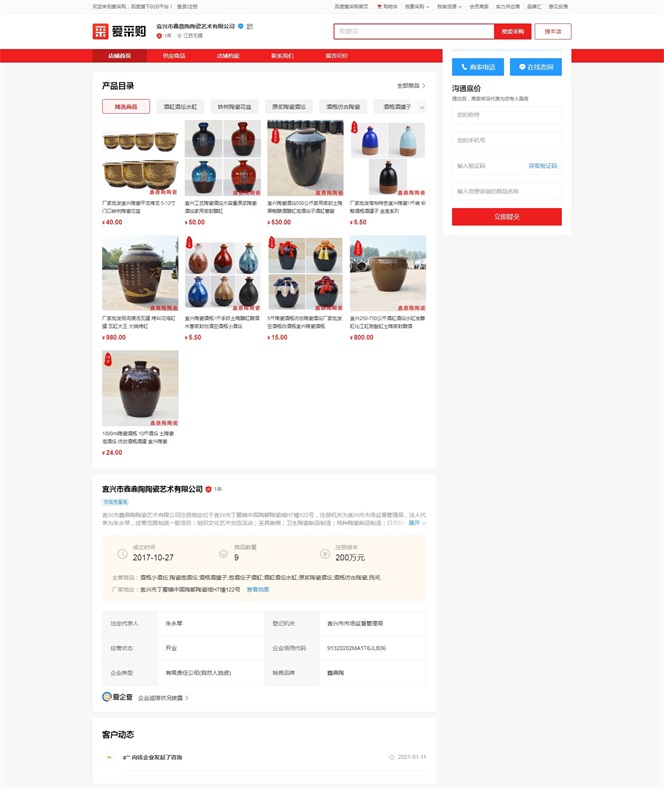The height and width of the screenshot is (788, 664).
Task: Open the ¥980.00 large jar product
Action: pos(140,273)
